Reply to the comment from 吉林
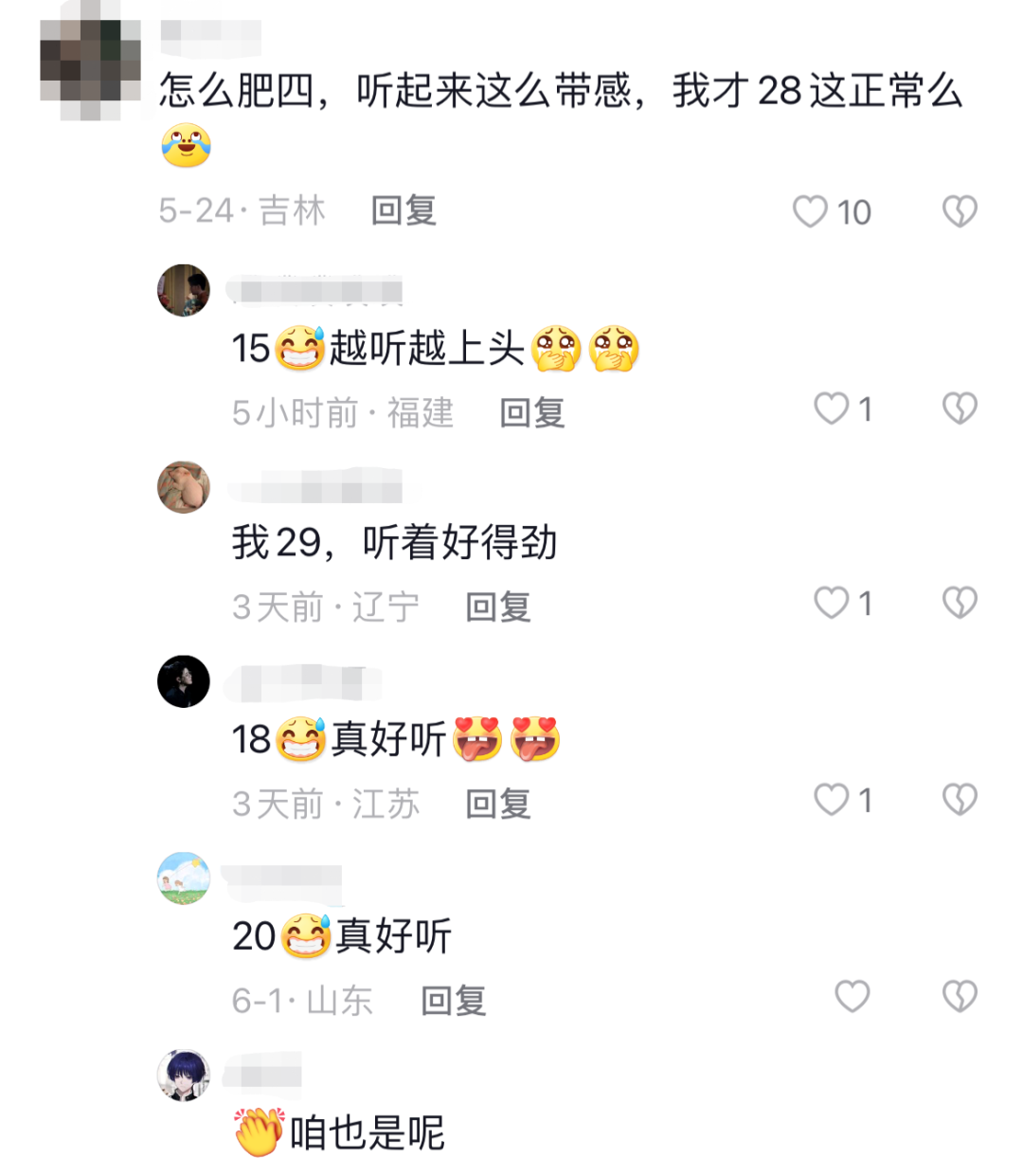1023x1176 pixels. [404, 210]
